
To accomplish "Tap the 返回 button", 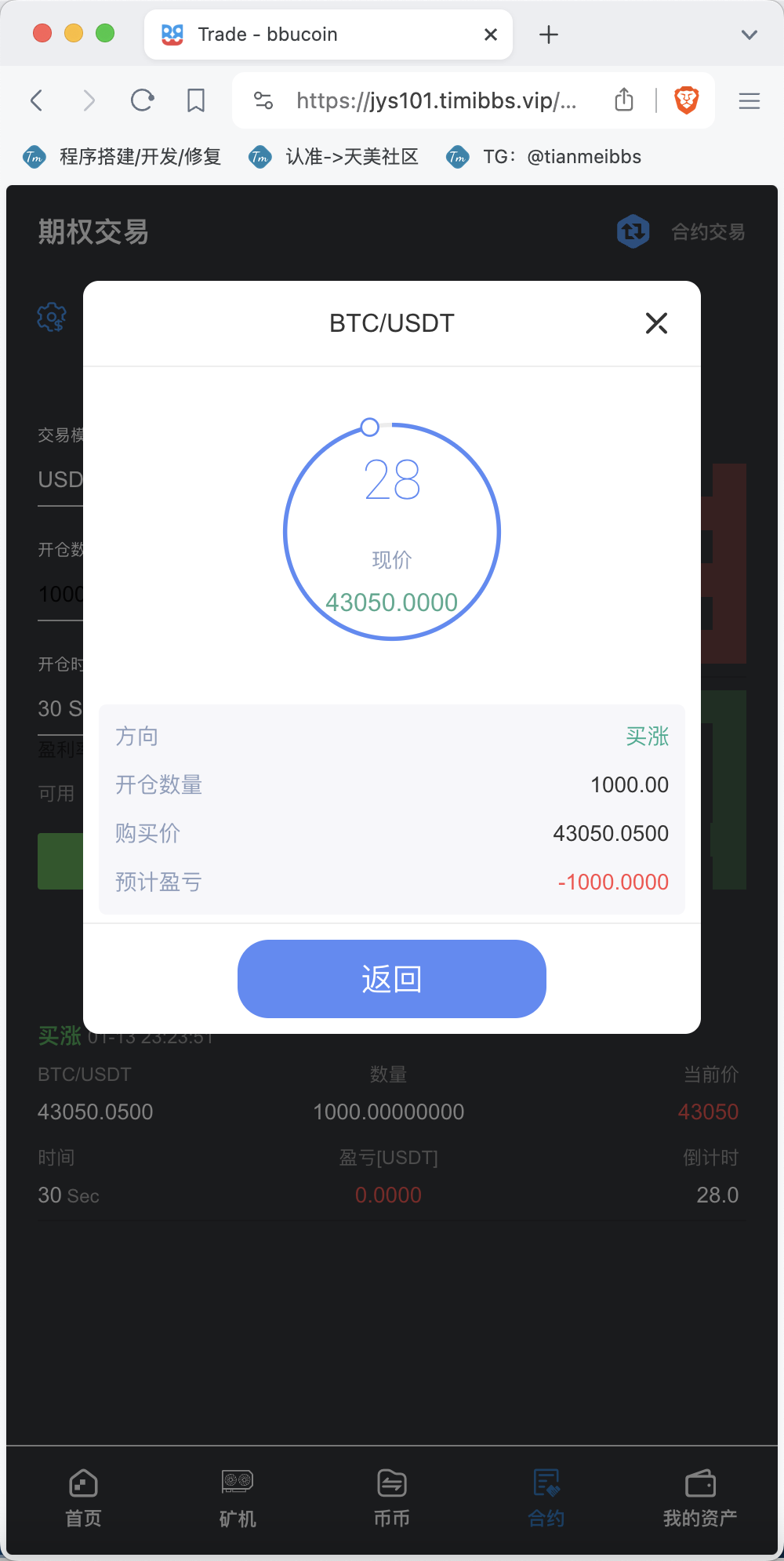I will coord(392,979).
